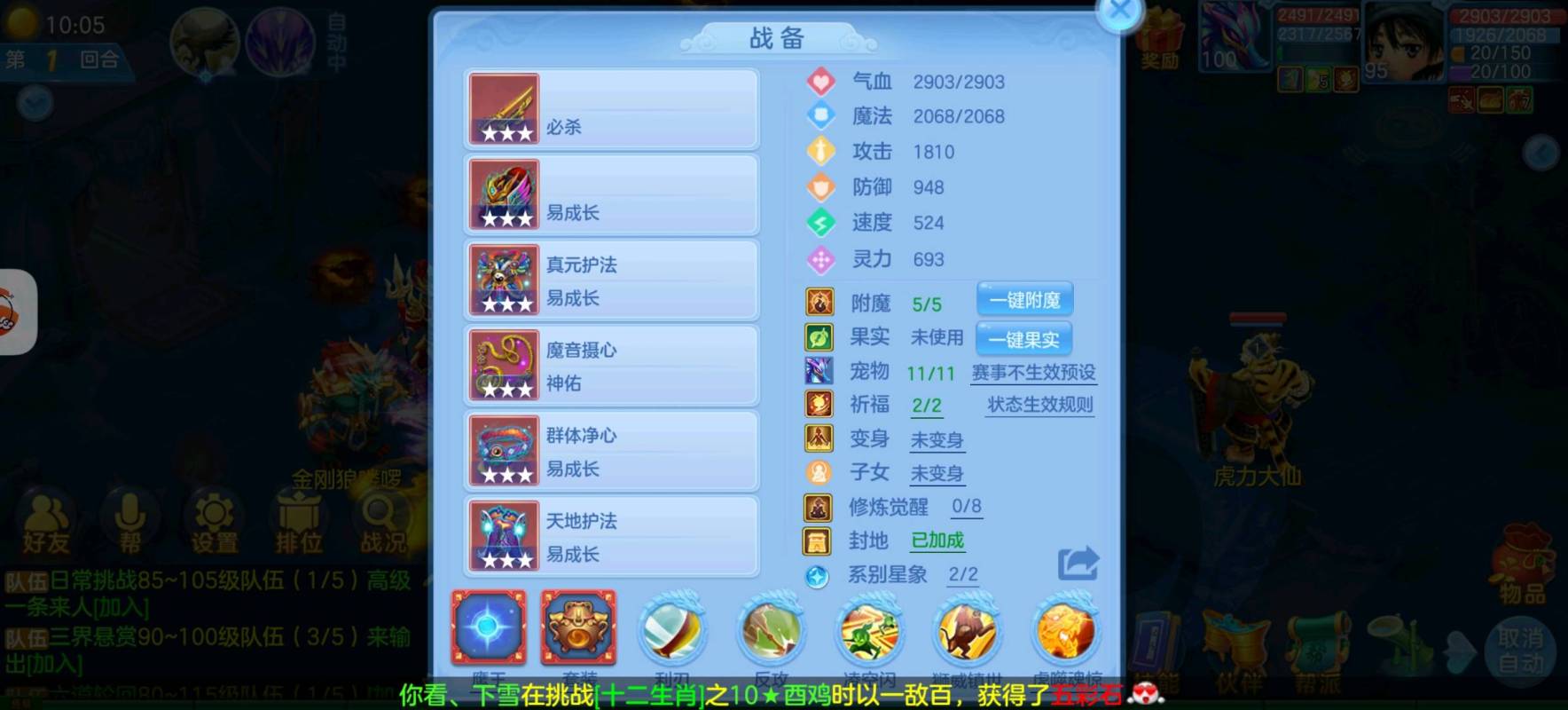Viewport: 1568px width, 710px height.
Task: Open 赛事不生效预设 link
Action: (1033, 373)
